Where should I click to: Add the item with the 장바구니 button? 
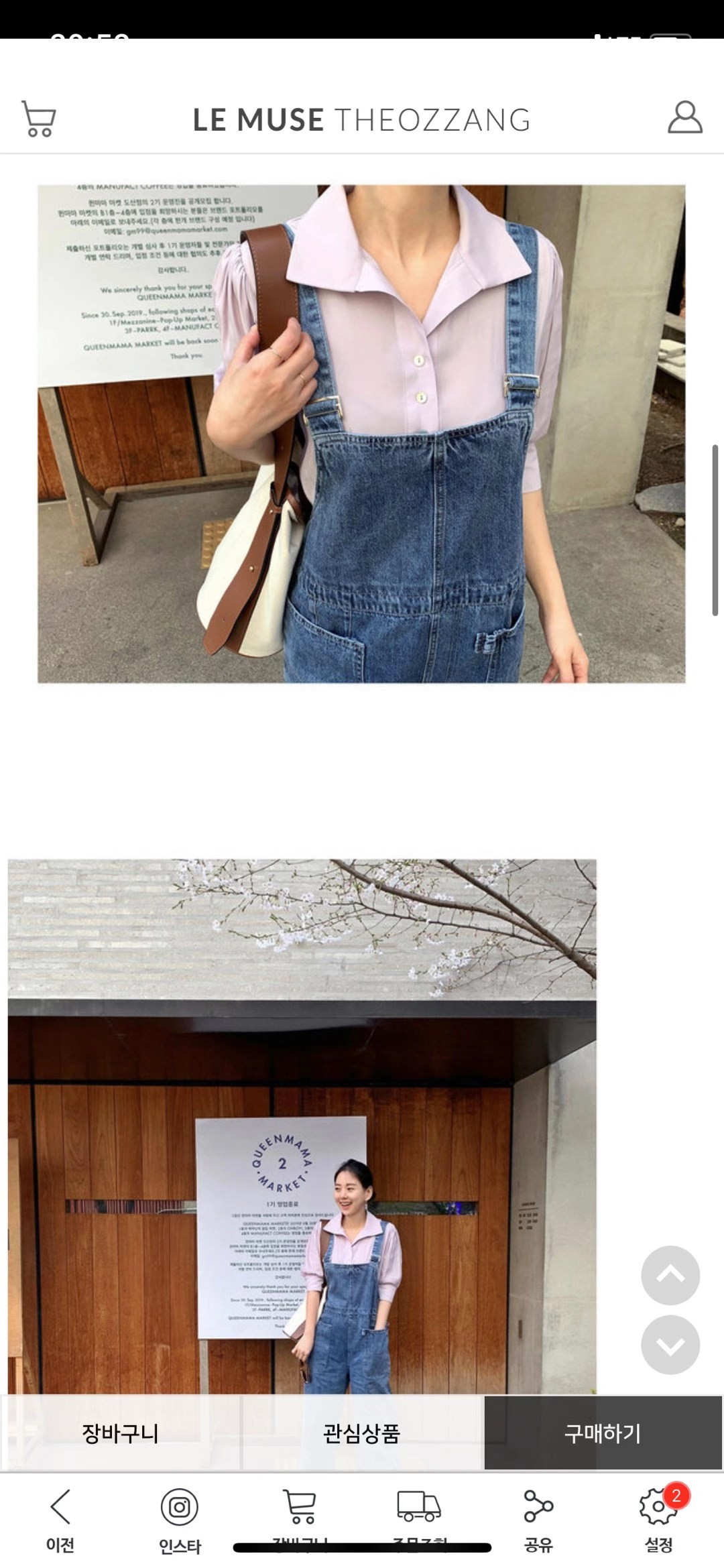click(121, 1433)
